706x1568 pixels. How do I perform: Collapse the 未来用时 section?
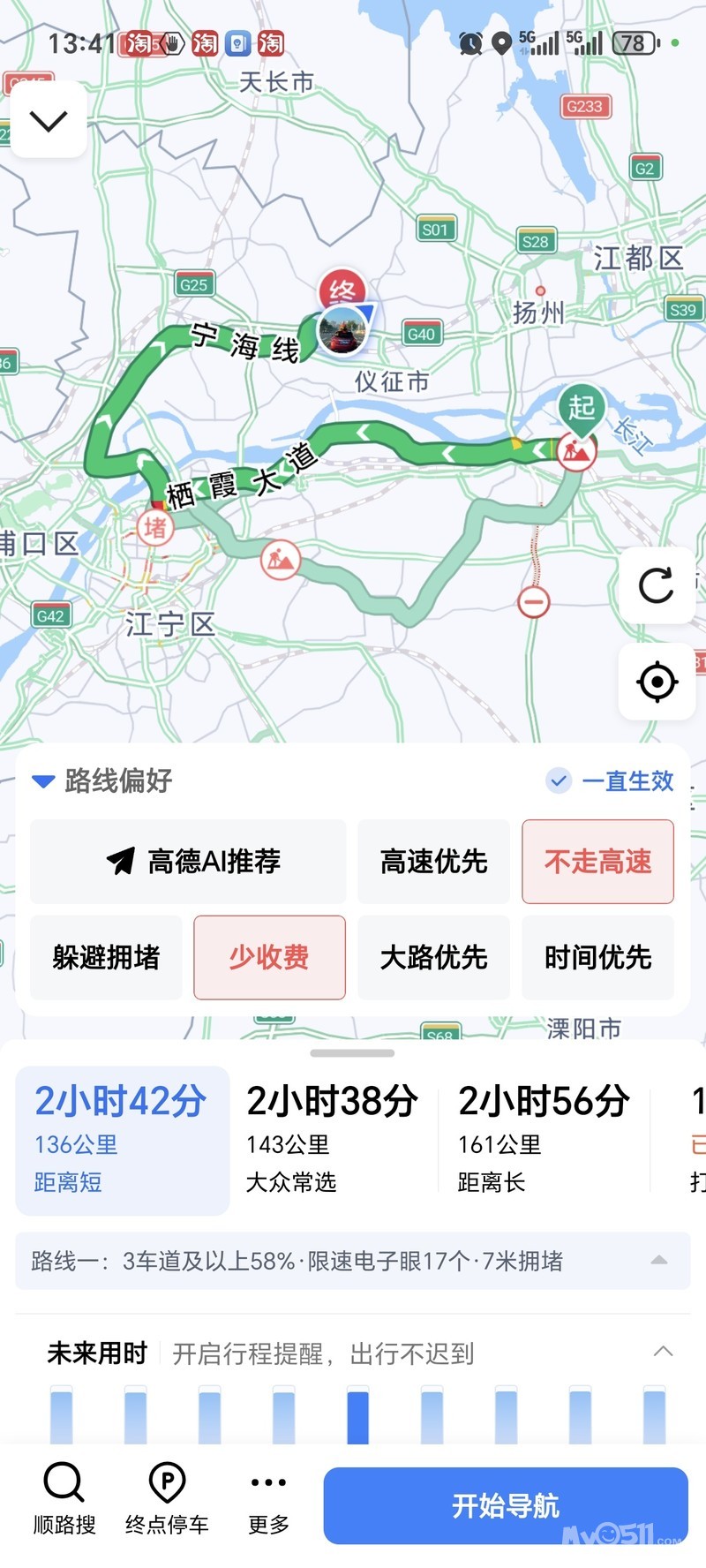(x=663, y=1352)
